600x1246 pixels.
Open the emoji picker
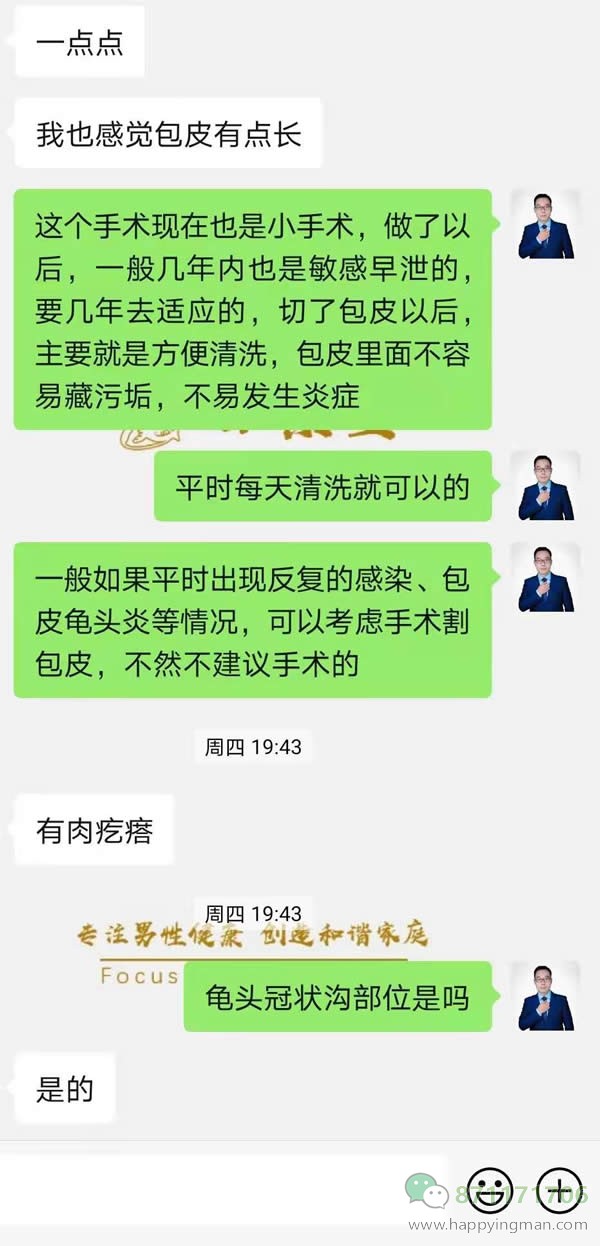click(490, 1191)
